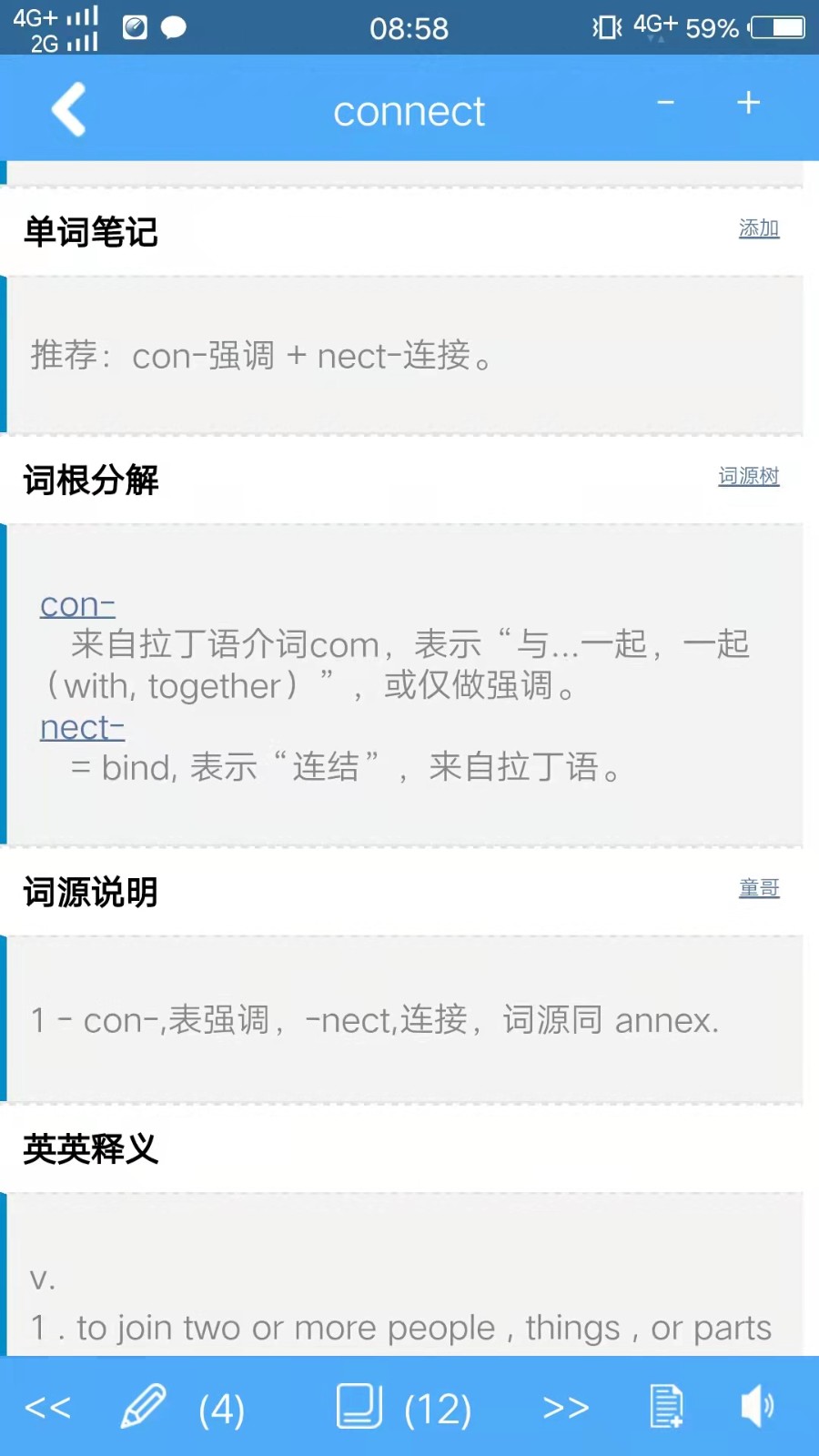Image resolution: width=819 pixels, height=1456 pixels.
Task: Tap the plus button in the header
Action: click(748, 103)
